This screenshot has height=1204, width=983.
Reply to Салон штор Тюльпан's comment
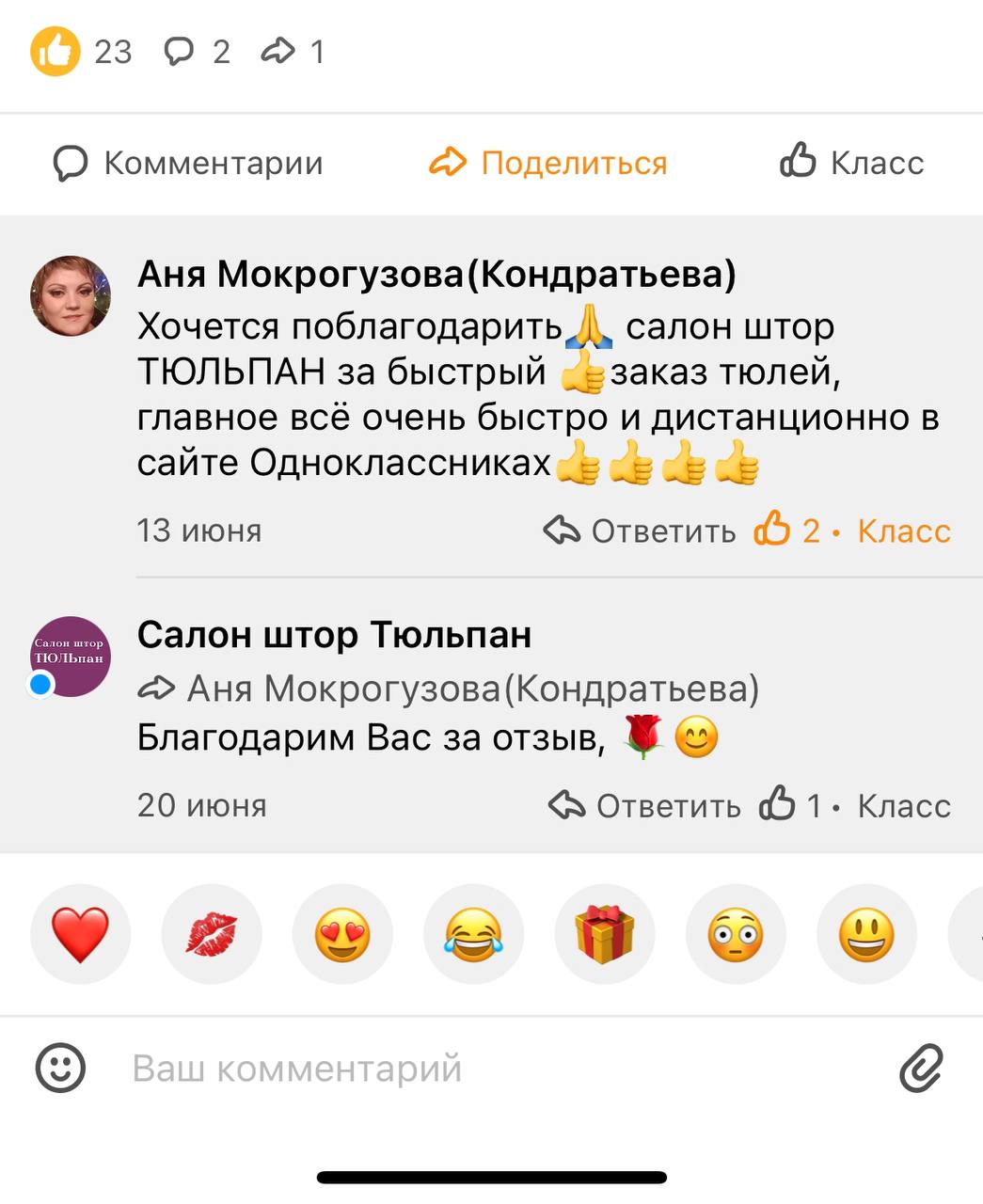pos(645,806)
